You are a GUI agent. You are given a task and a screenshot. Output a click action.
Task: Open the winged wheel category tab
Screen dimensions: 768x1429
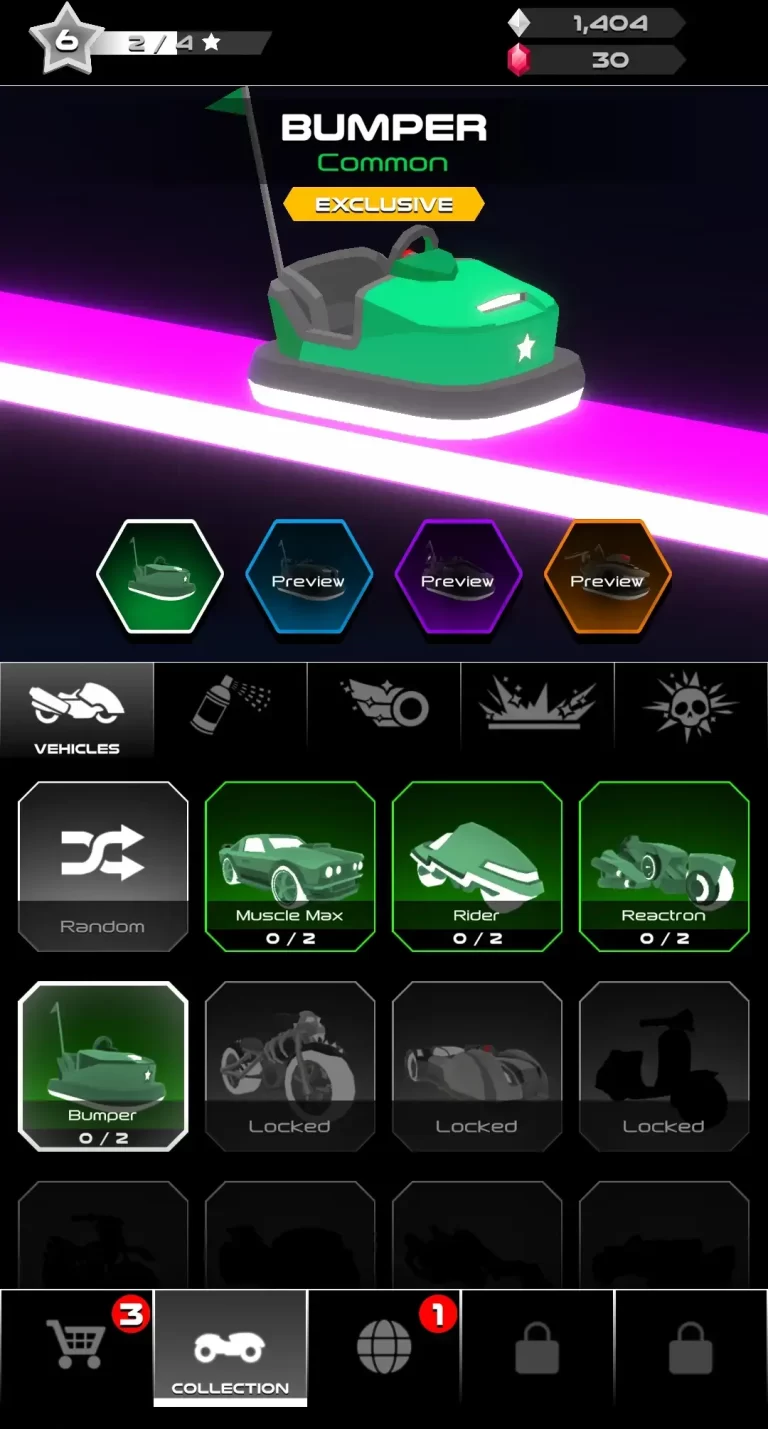(384, 708)
